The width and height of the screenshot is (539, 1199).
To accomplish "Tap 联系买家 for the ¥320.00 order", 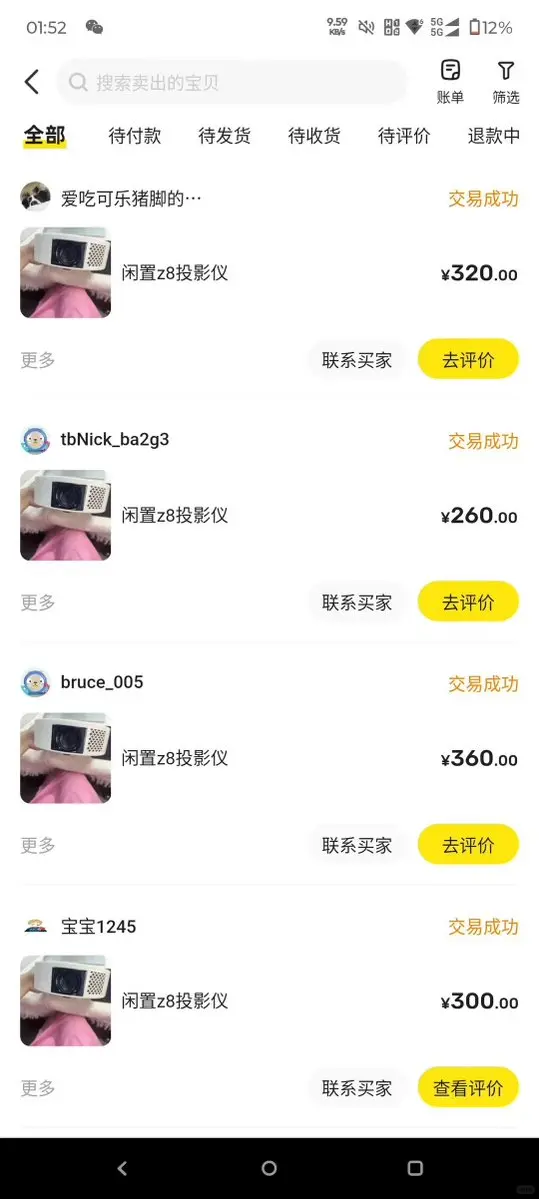I will pos(357,359).
